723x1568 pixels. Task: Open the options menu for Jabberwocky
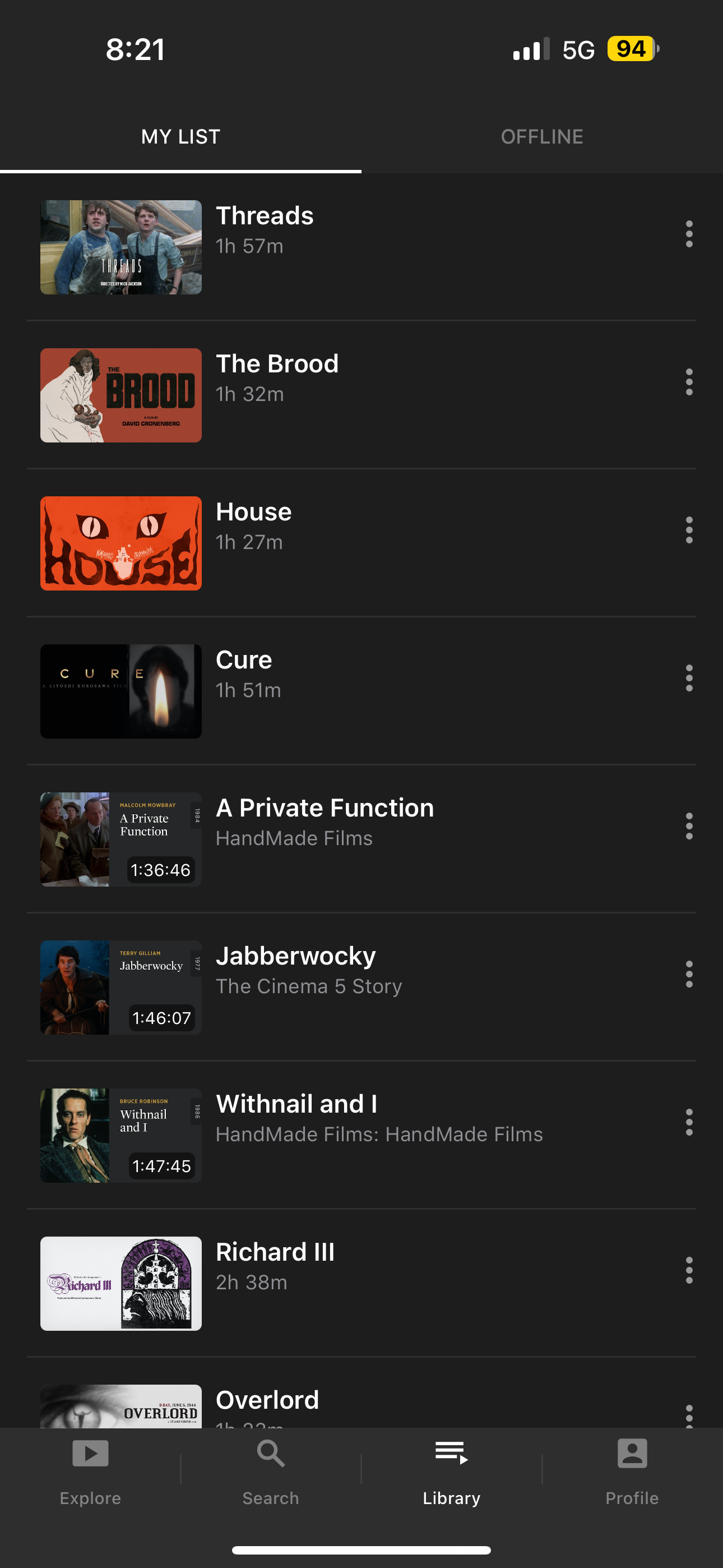coord(689,974)
